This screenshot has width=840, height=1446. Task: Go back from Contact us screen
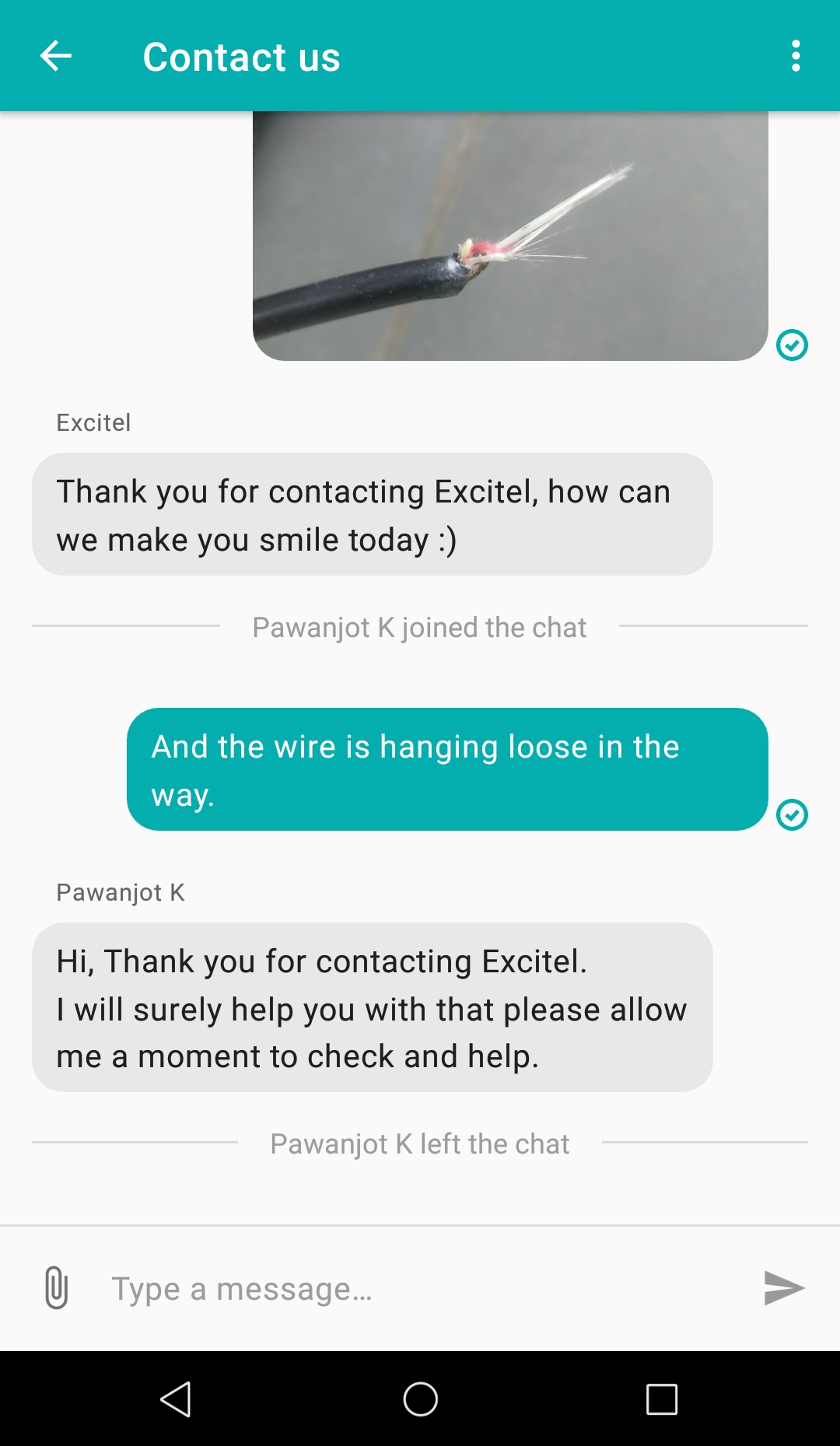click(56, 56)
